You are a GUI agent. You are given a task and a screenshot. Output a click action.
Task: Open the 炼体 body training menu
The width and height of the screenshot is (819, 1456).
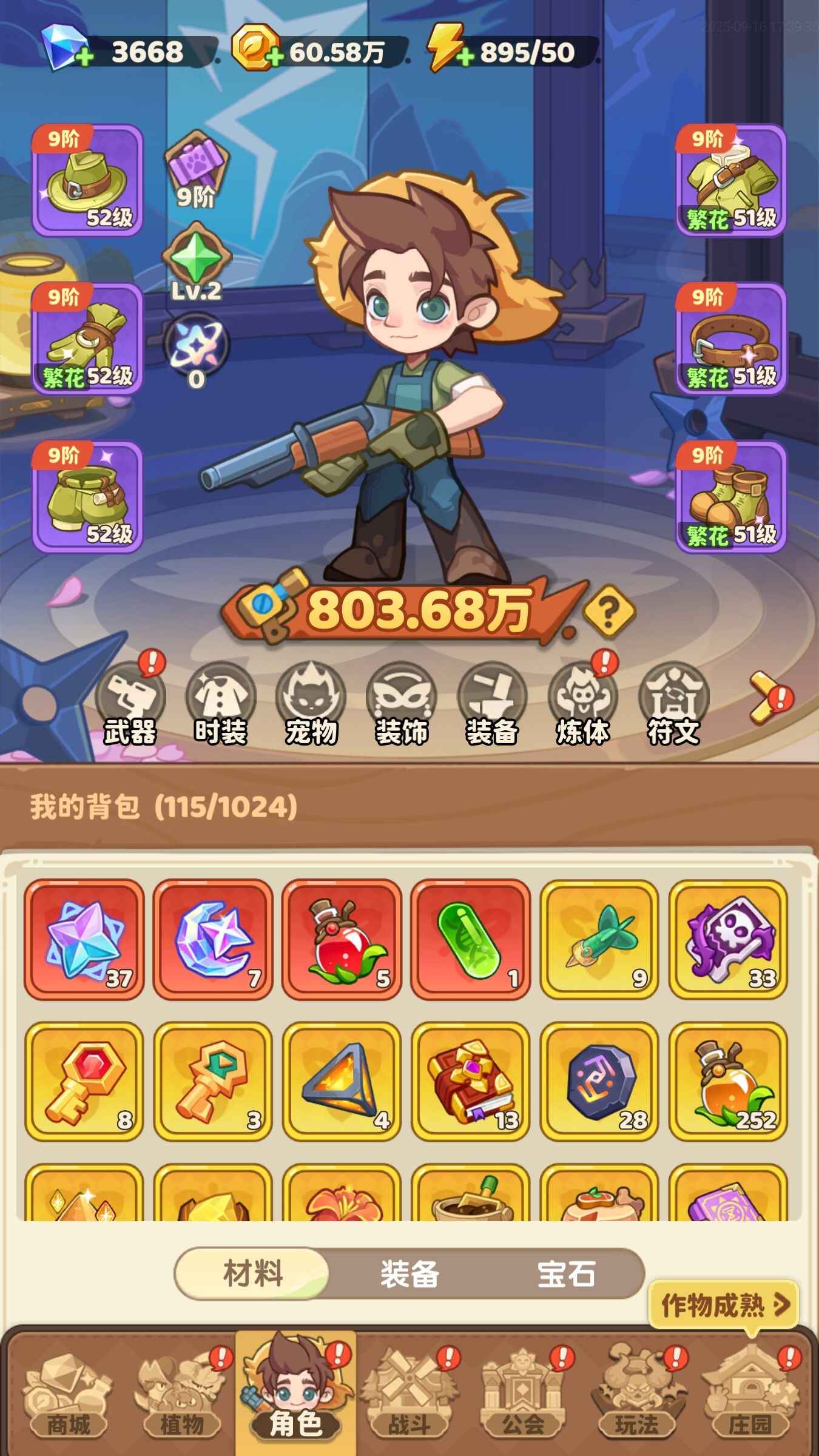[582, 704]
